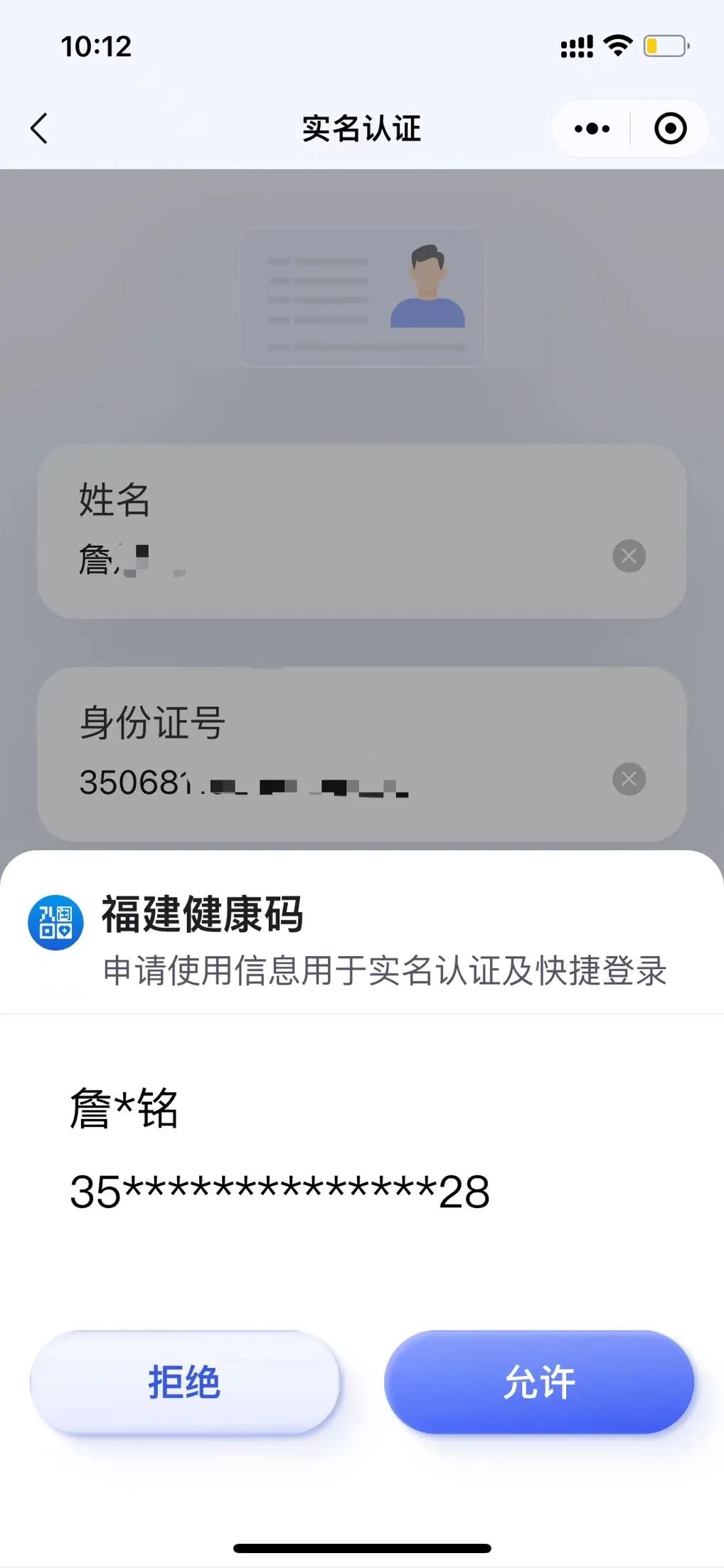
Task: Click the circular exit button in the capsule
Action: pyautogui.click(x=669, y=128)
